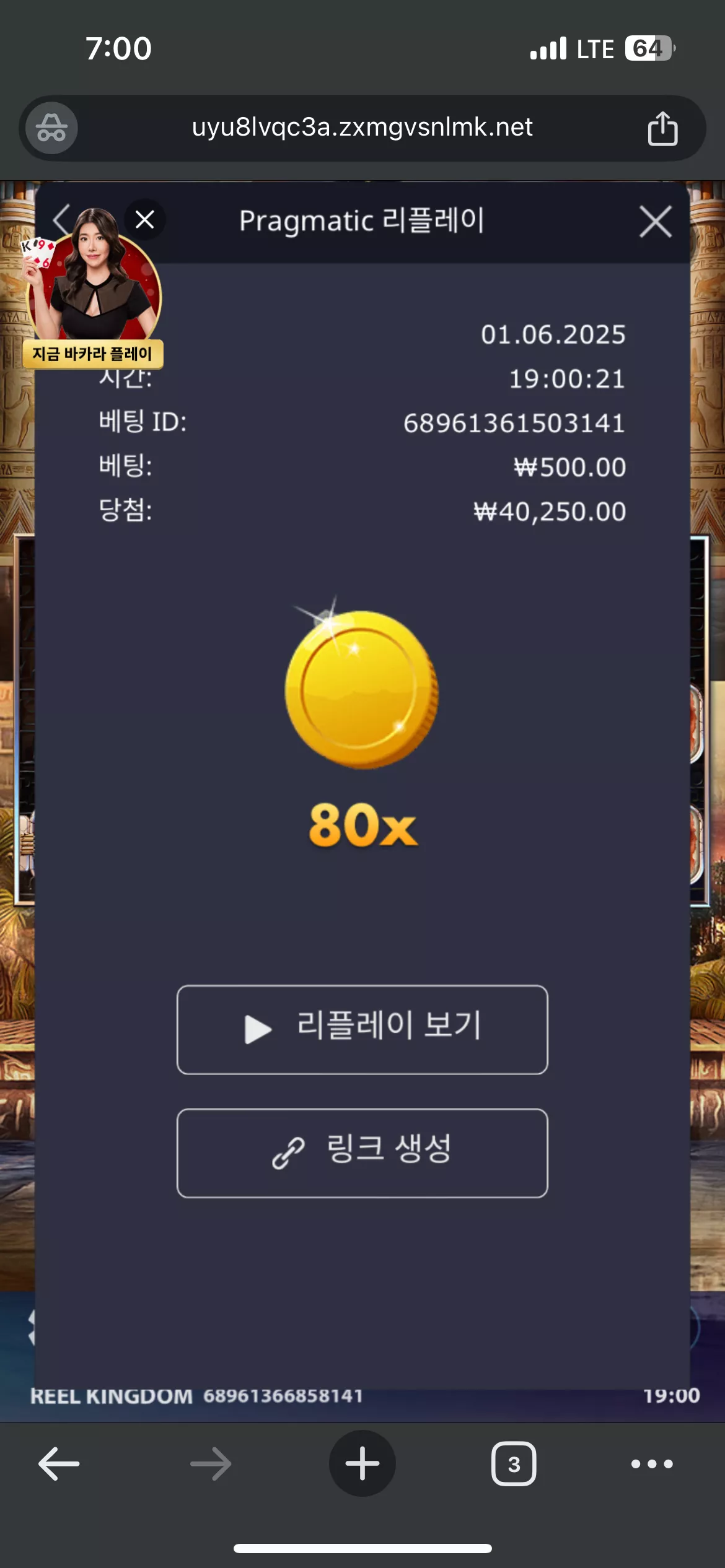Screen dimensions: 725x1568
Task: View the 3 open tabs
Action: (x=514, y=1464)
